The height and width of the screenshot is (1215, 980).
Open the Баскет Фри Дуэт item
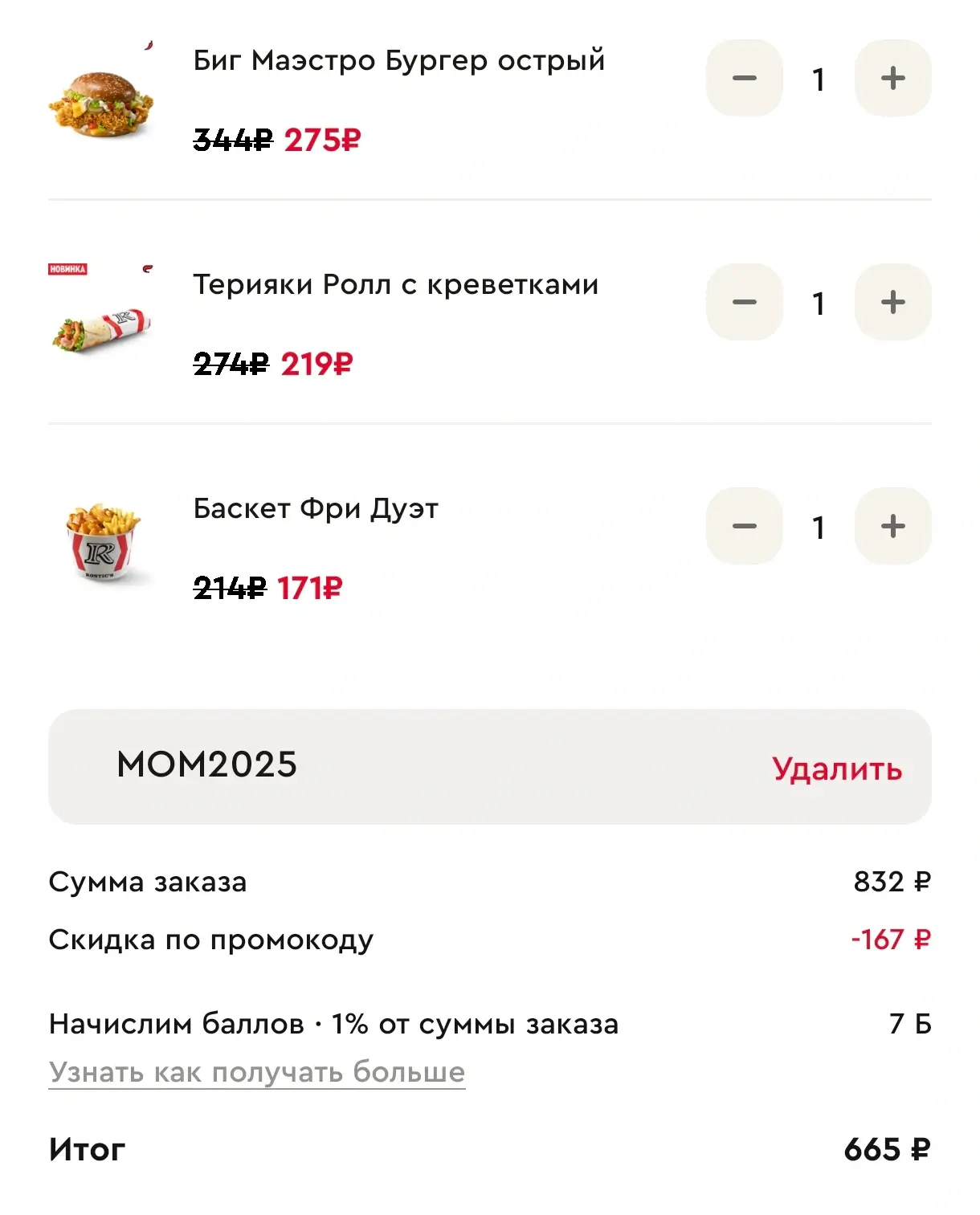[x=316, y=509]
